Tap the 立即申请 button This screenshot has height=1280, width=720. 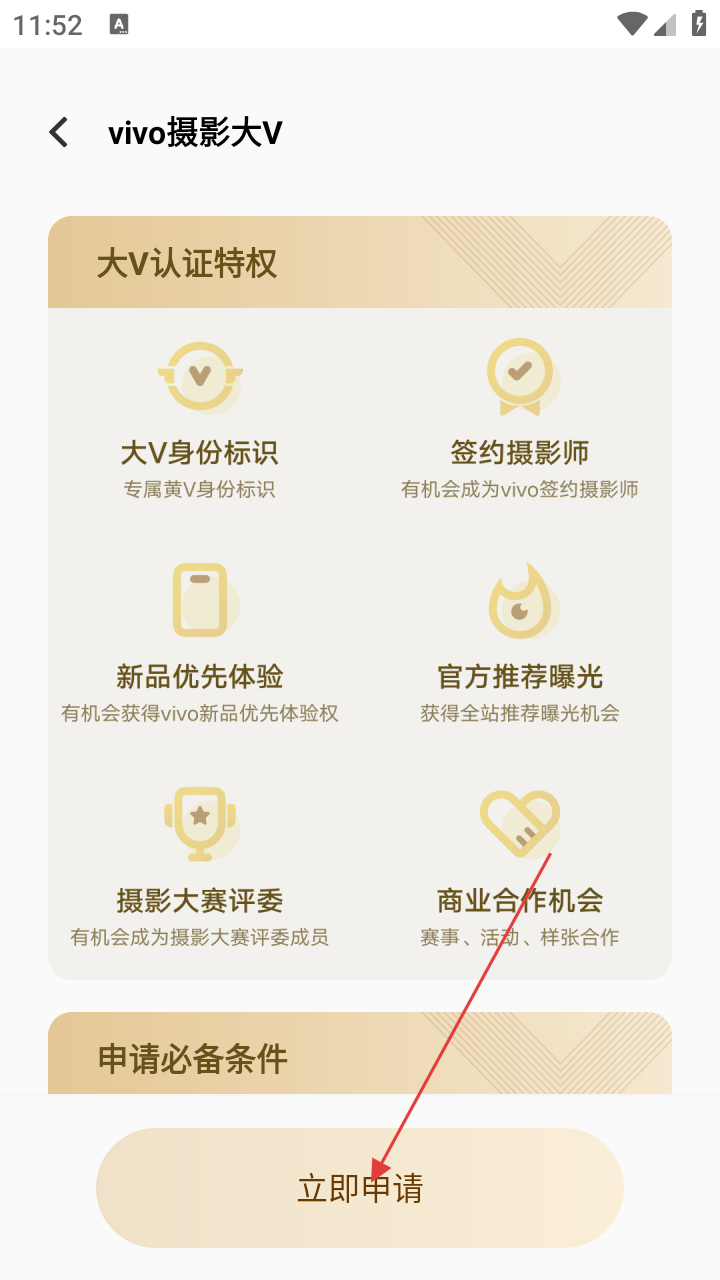click(360, 1188)
